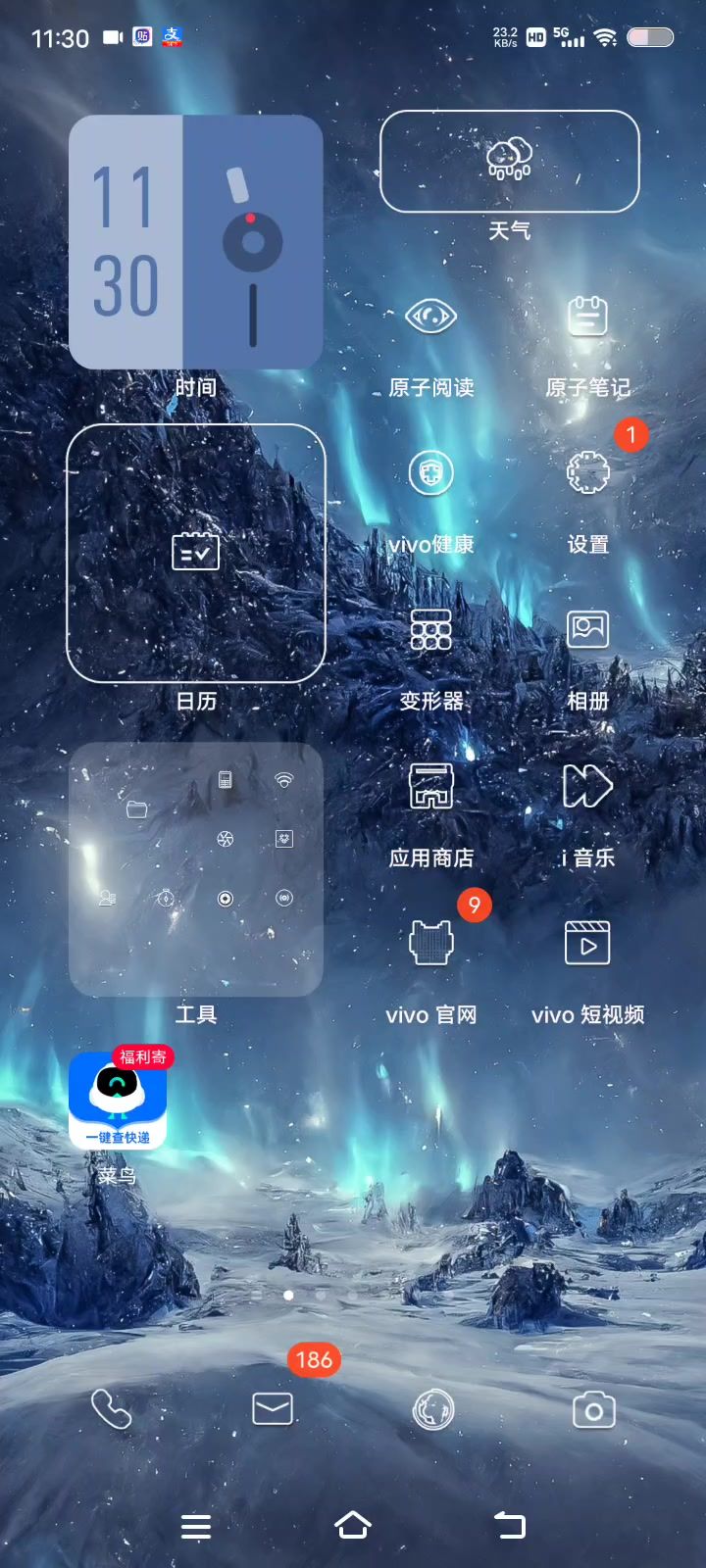Open 原子笔记 notes app
This screenshot has height=1568, width=706.
pyautogui.click(x=587, y=317)
